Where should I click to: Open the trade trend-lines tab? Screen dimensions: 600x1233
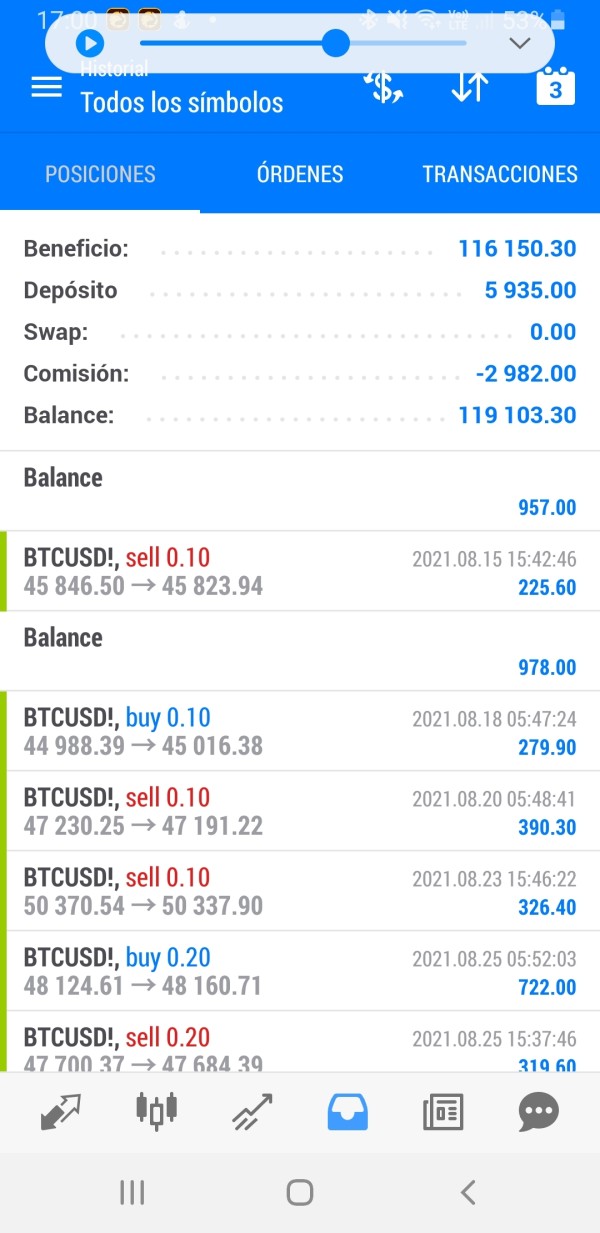tap(252, 1112)
